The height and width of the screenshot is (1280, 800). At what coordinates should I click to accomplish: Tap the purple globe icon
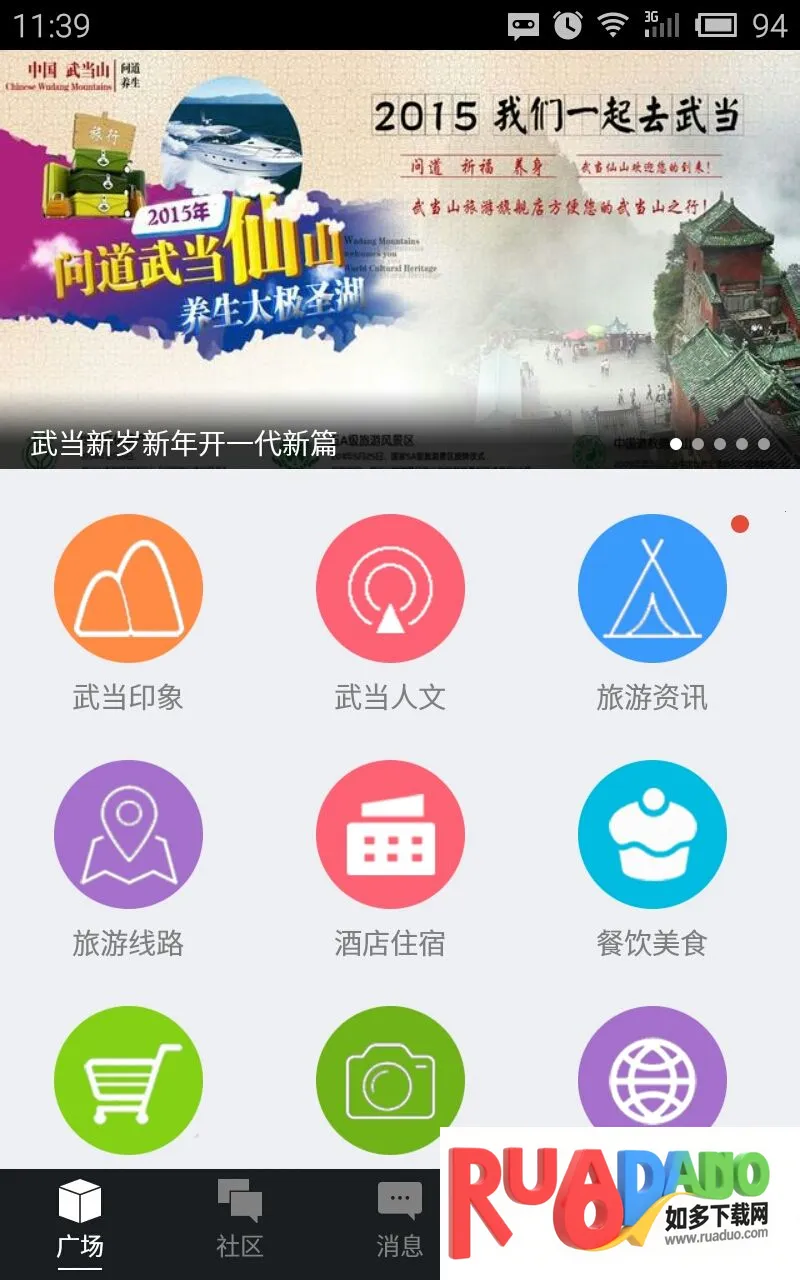tap(652, 1070)
